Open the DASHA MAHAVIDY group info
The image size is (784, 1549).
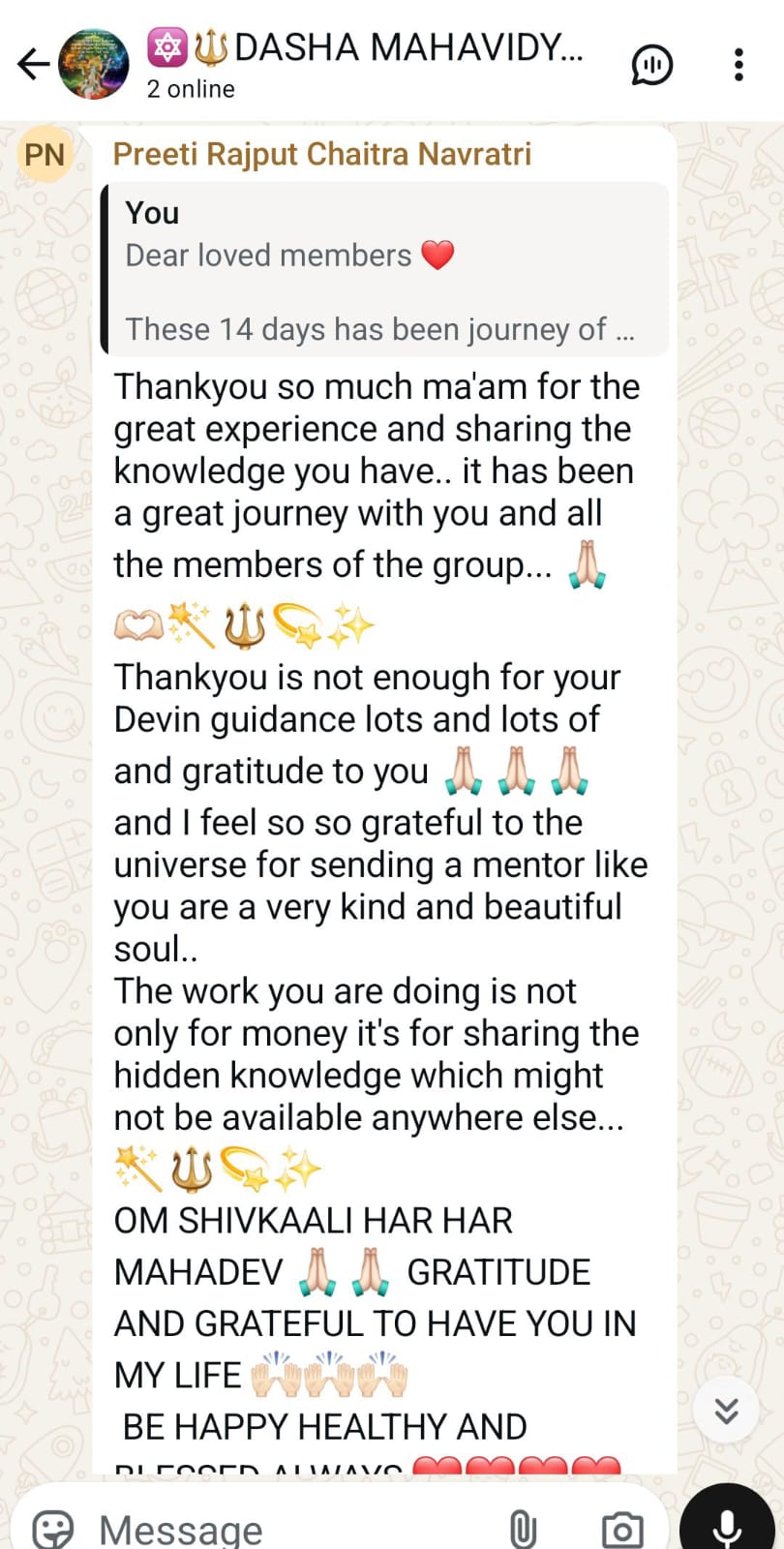tap(363, 63)
